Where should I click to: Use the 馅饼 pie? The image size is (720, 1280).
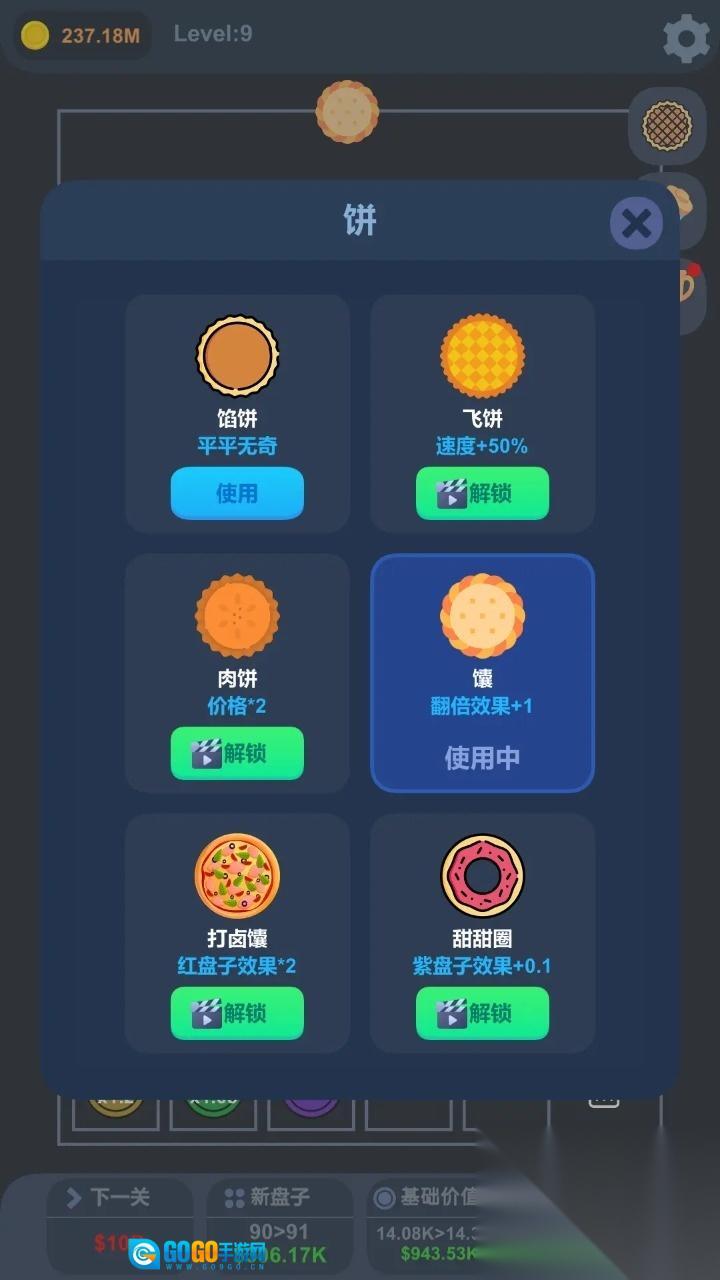click(237, 493)
